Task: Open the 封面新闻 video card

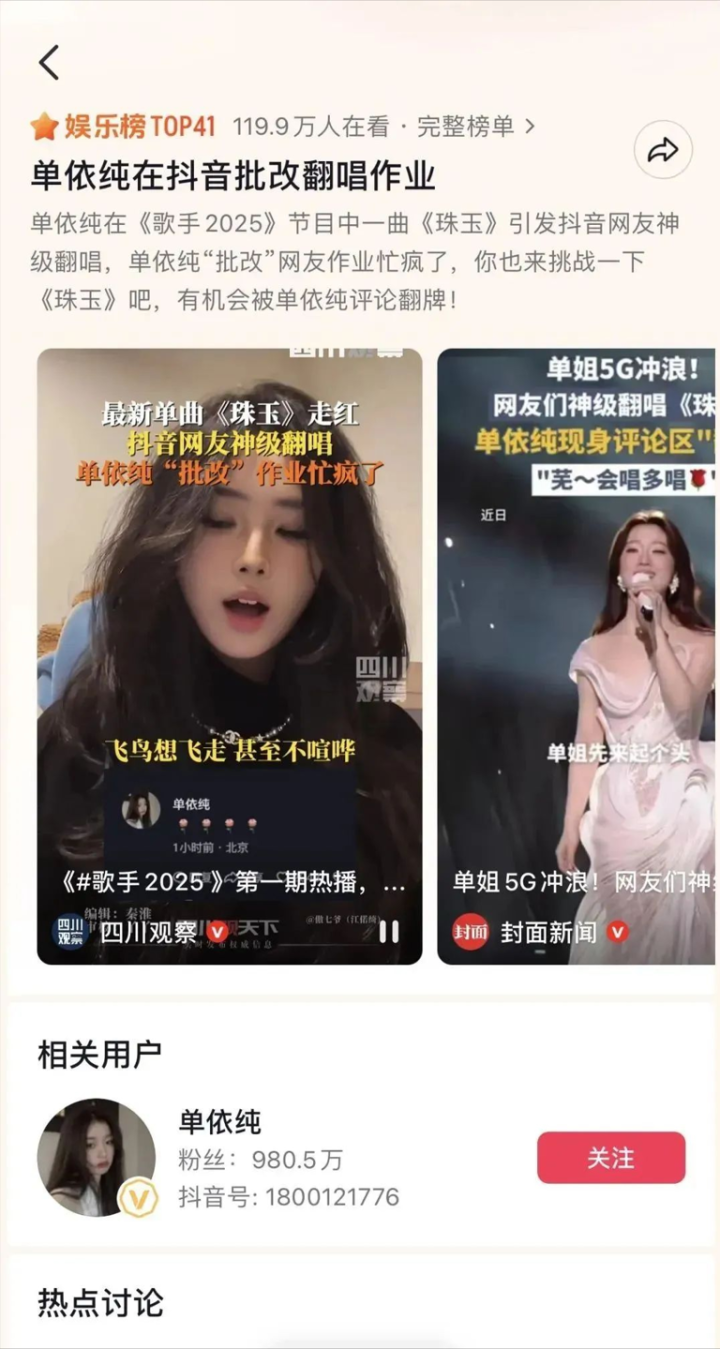Action: pyautogui.click(x=577, y=656)
